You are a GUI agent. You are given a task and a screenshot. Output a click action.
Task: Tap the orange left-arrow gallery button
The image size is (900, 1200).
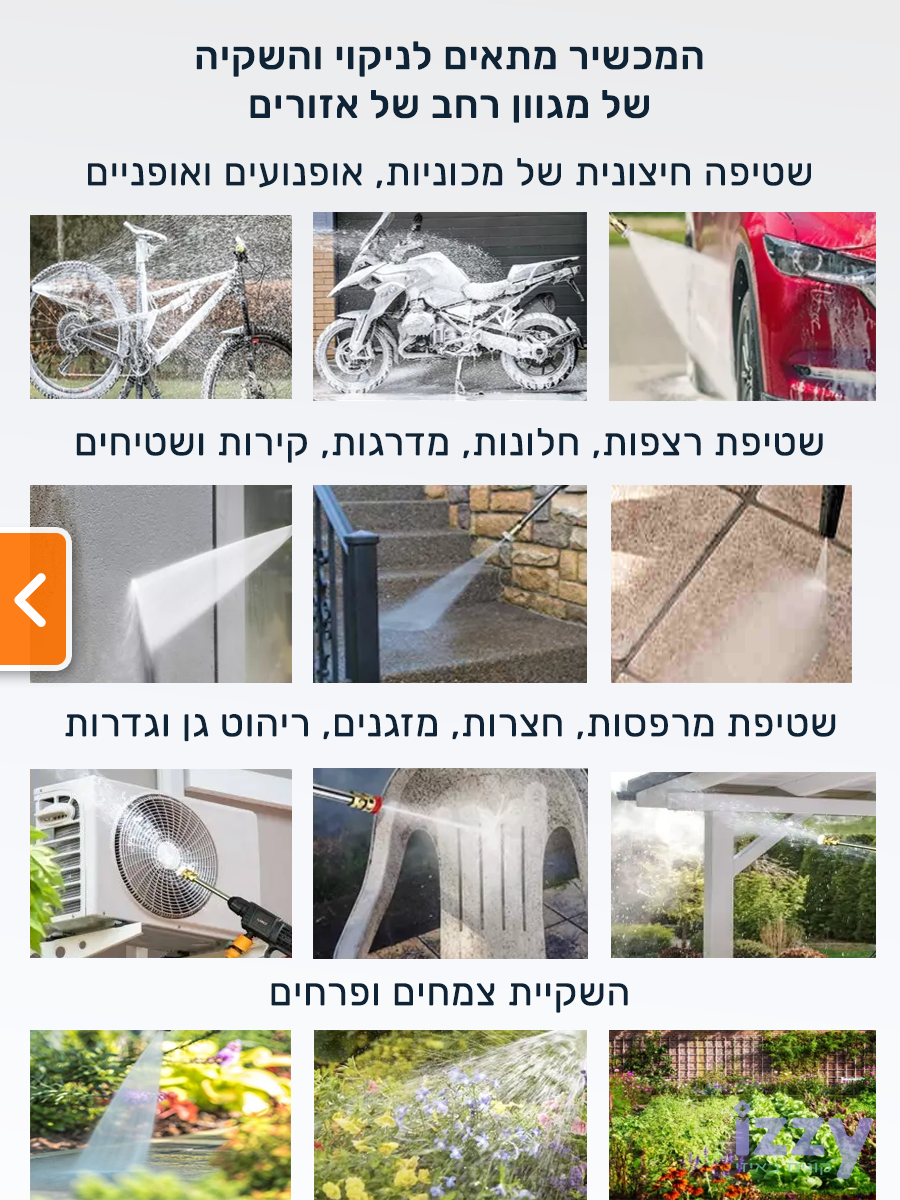click(32, 599)
